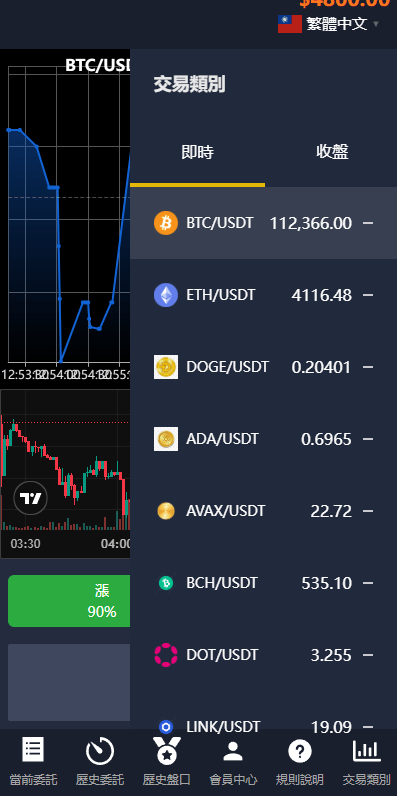Open 規則說明 help page
The image size is (397, 796).
pos(300,761)
